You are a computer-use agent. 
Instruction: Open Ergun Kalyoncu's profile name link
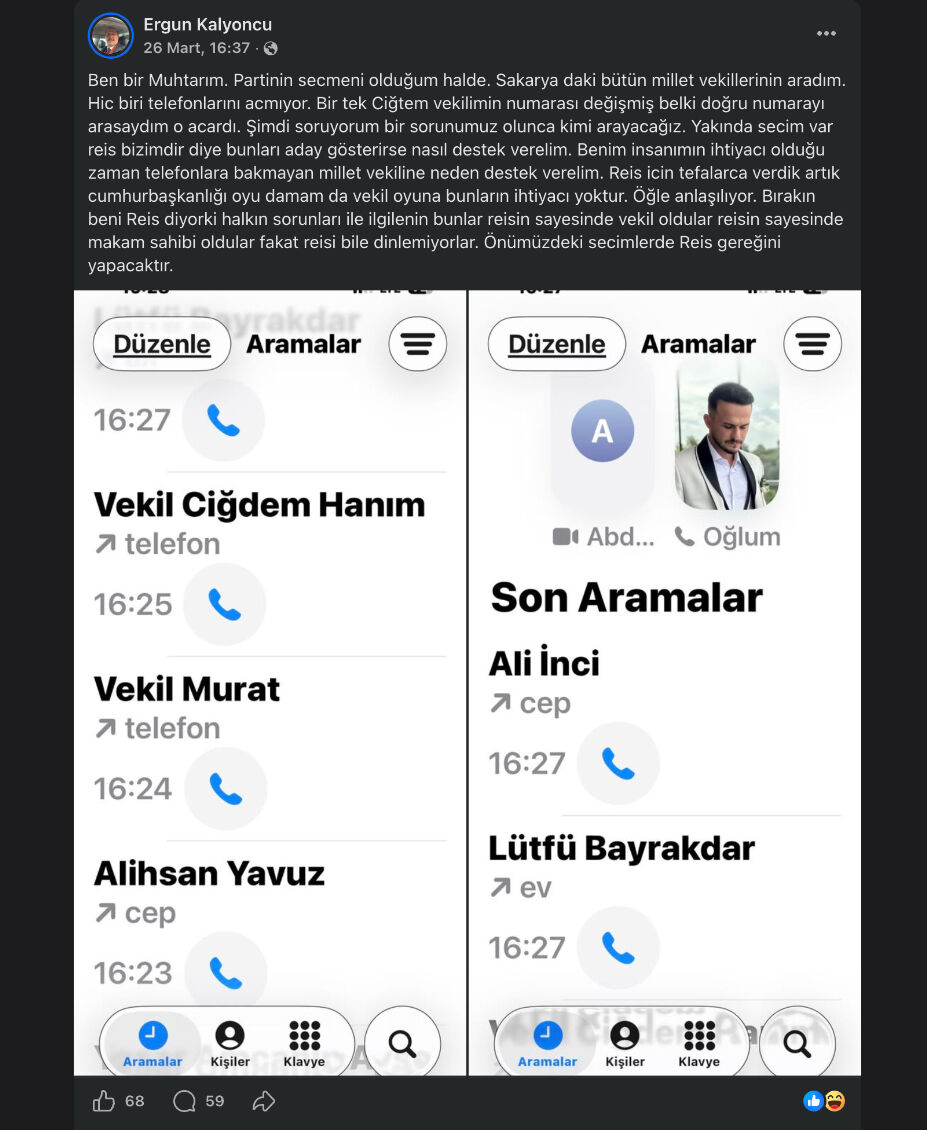tap(207, 24)
